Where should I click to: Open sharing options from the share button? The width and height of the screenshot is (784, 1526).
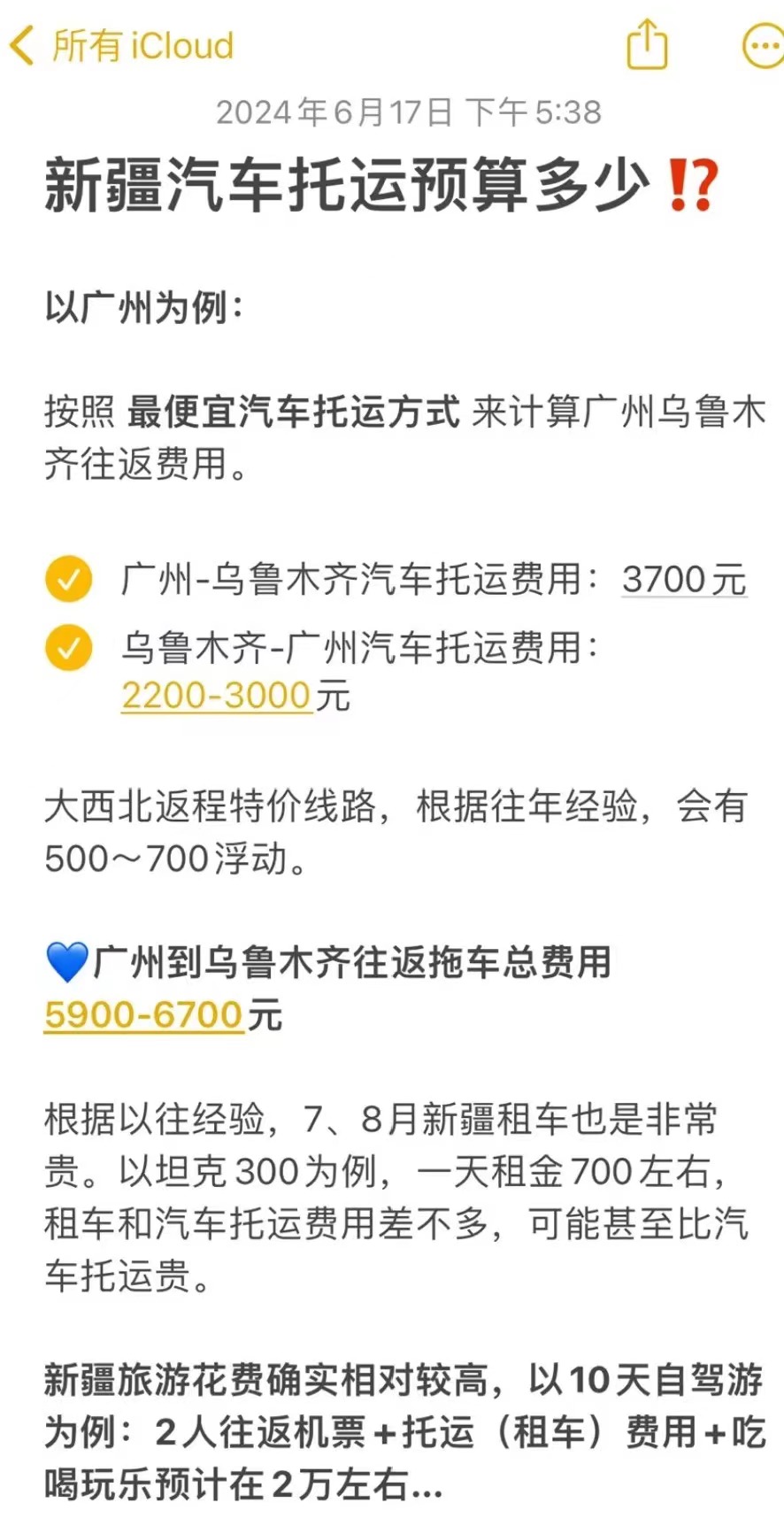[647, 46]
